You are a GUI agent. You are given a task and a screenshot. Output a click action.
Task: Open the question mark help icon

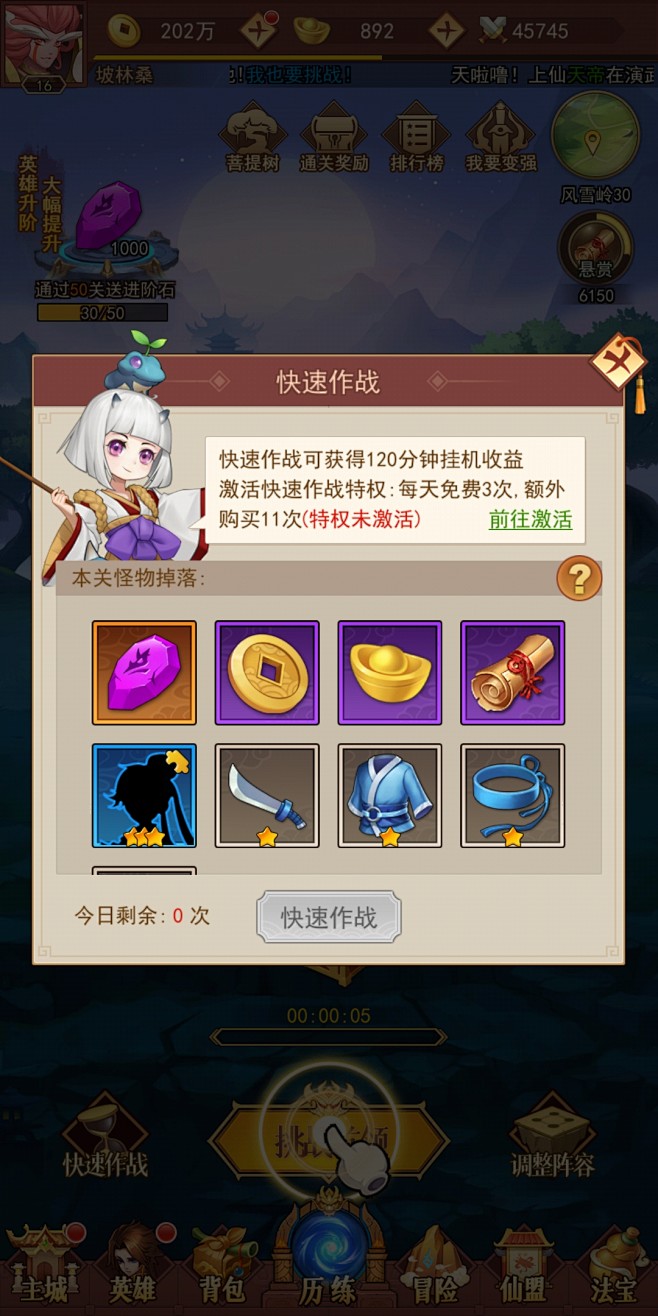pos(579,578)
